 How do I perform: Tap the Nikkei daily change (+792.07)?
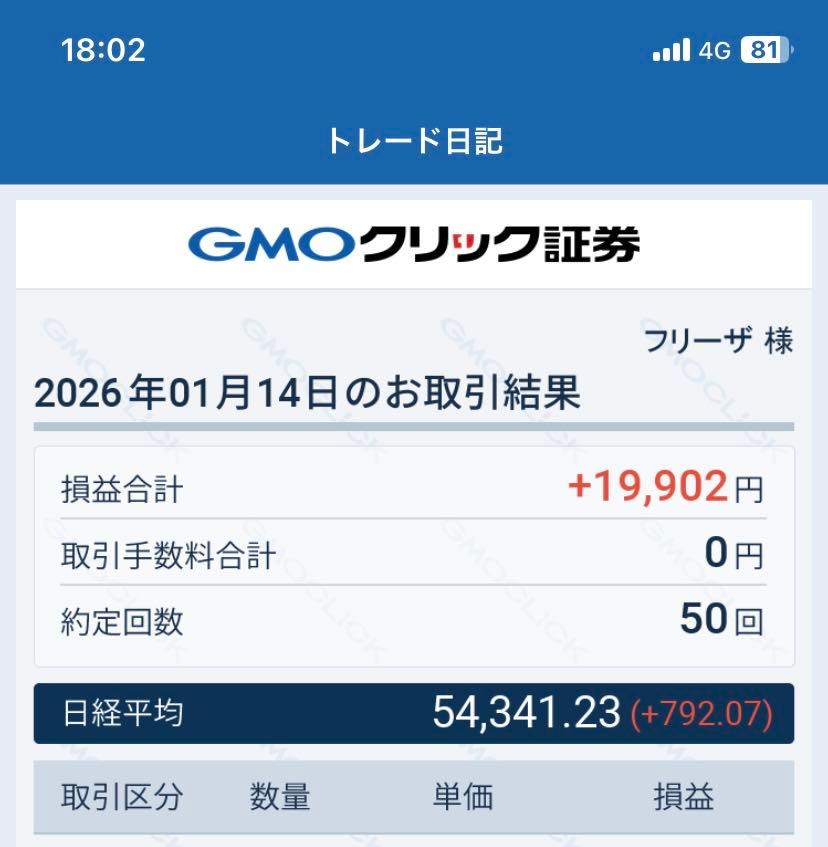click(x=700, y=716)
